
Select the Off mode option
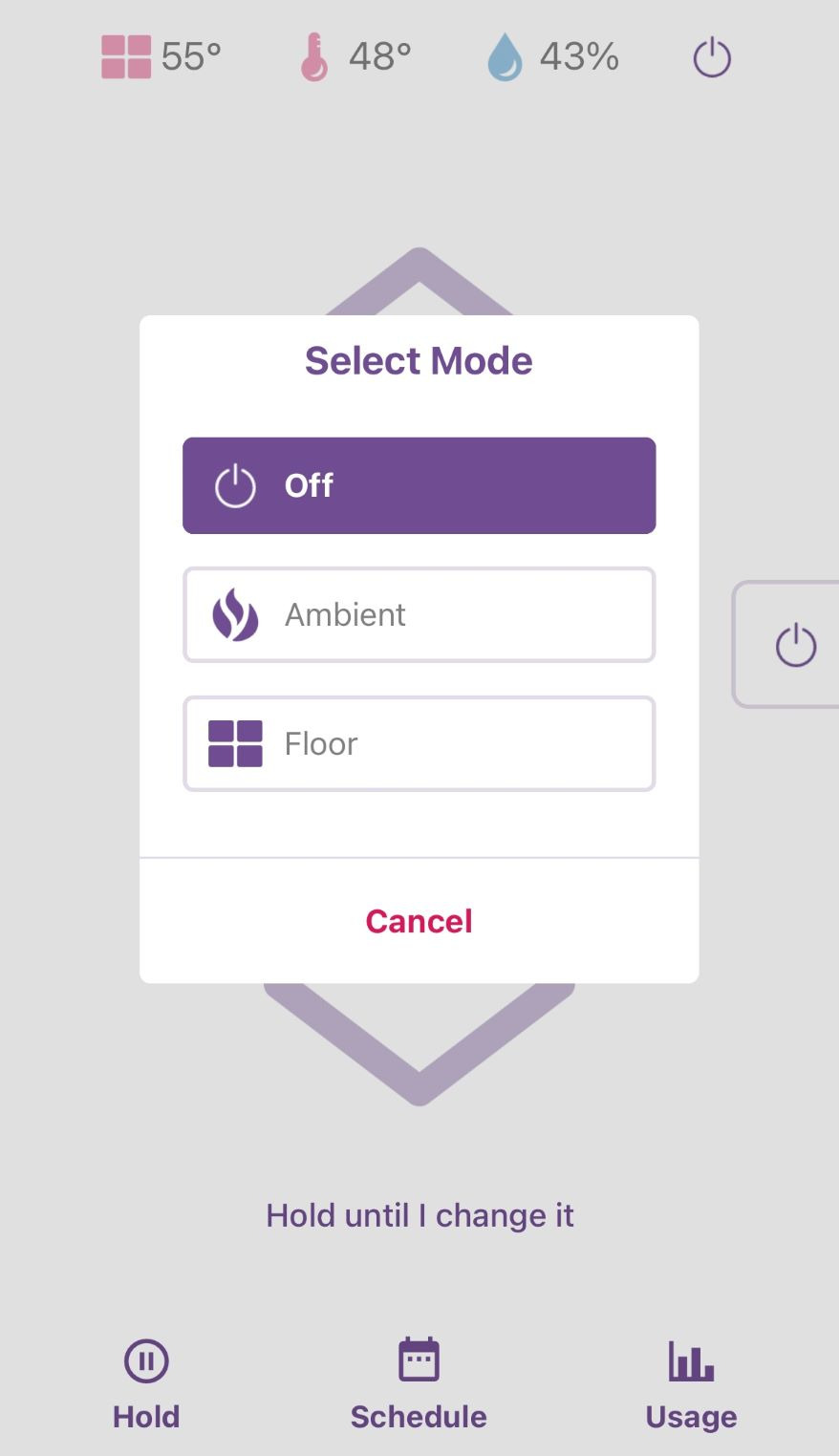[x=419, y=485]
